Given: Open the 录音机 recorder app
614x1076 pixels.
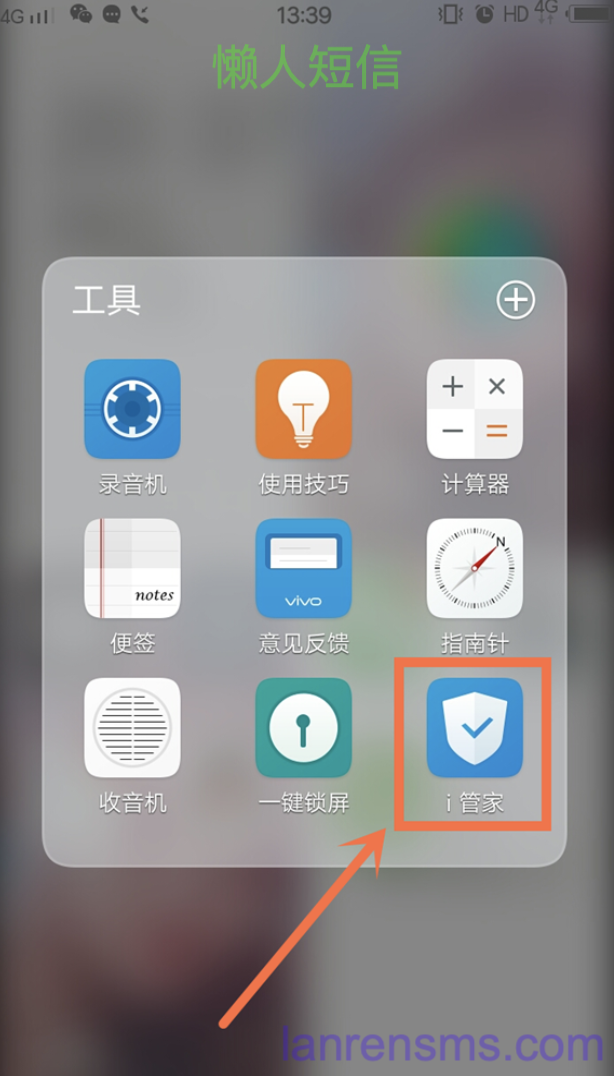Looking at the screenshot, I should tap(132, 408).
